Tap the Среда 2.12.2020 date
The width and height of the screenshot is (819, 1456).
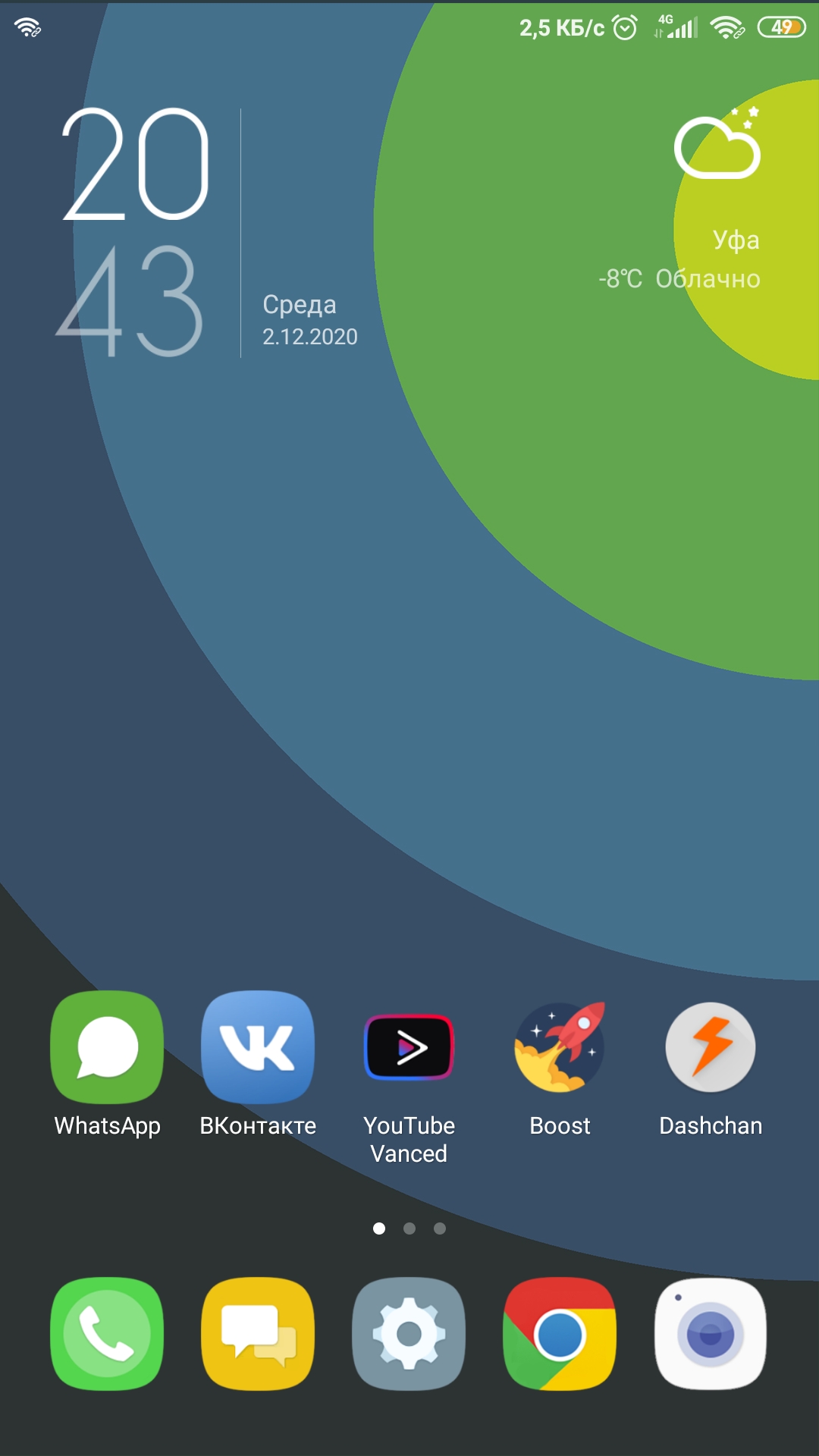309,320
